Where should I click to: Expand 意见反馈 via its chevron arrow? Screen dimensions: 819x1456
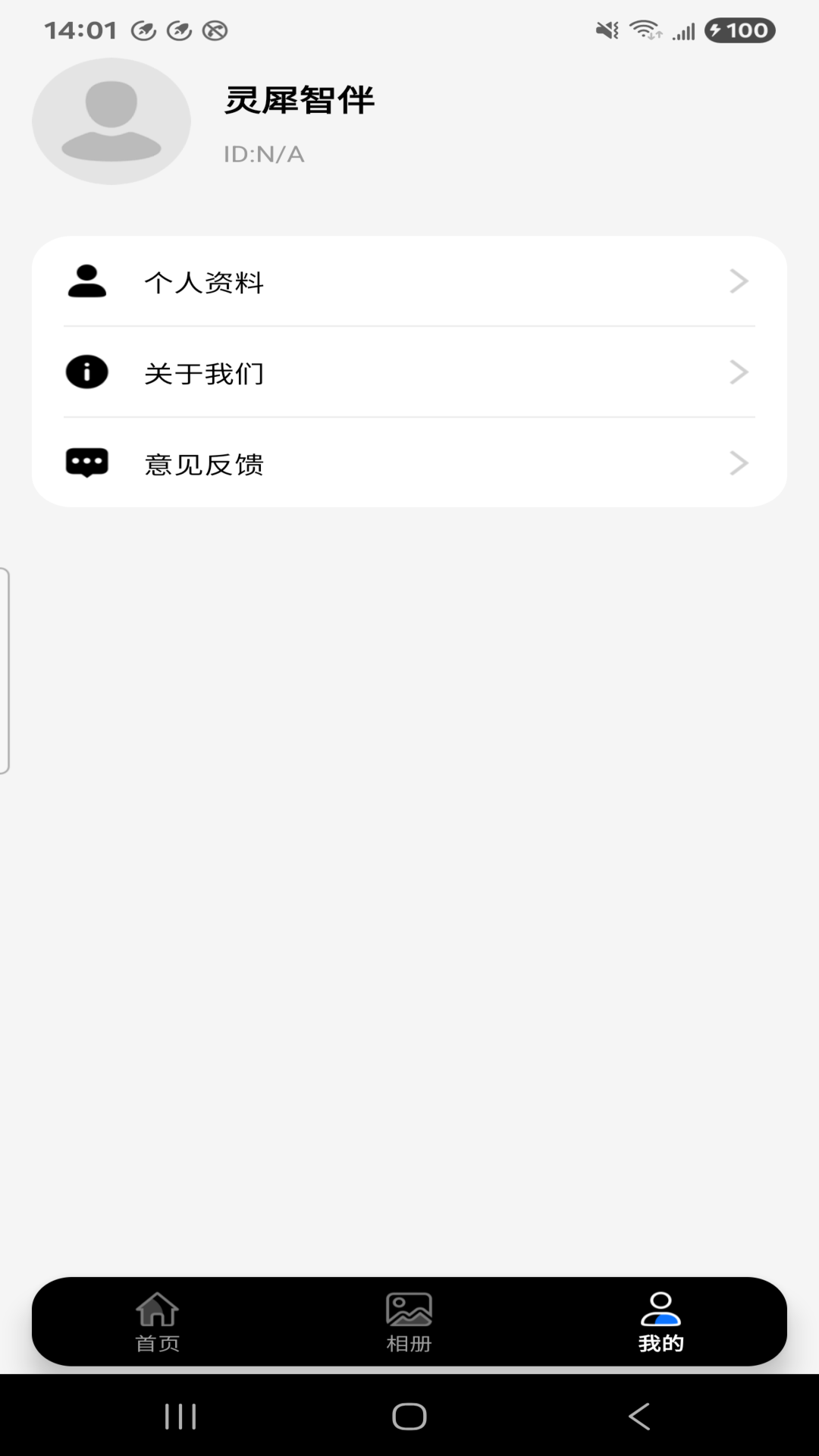[x=738, y=463]
